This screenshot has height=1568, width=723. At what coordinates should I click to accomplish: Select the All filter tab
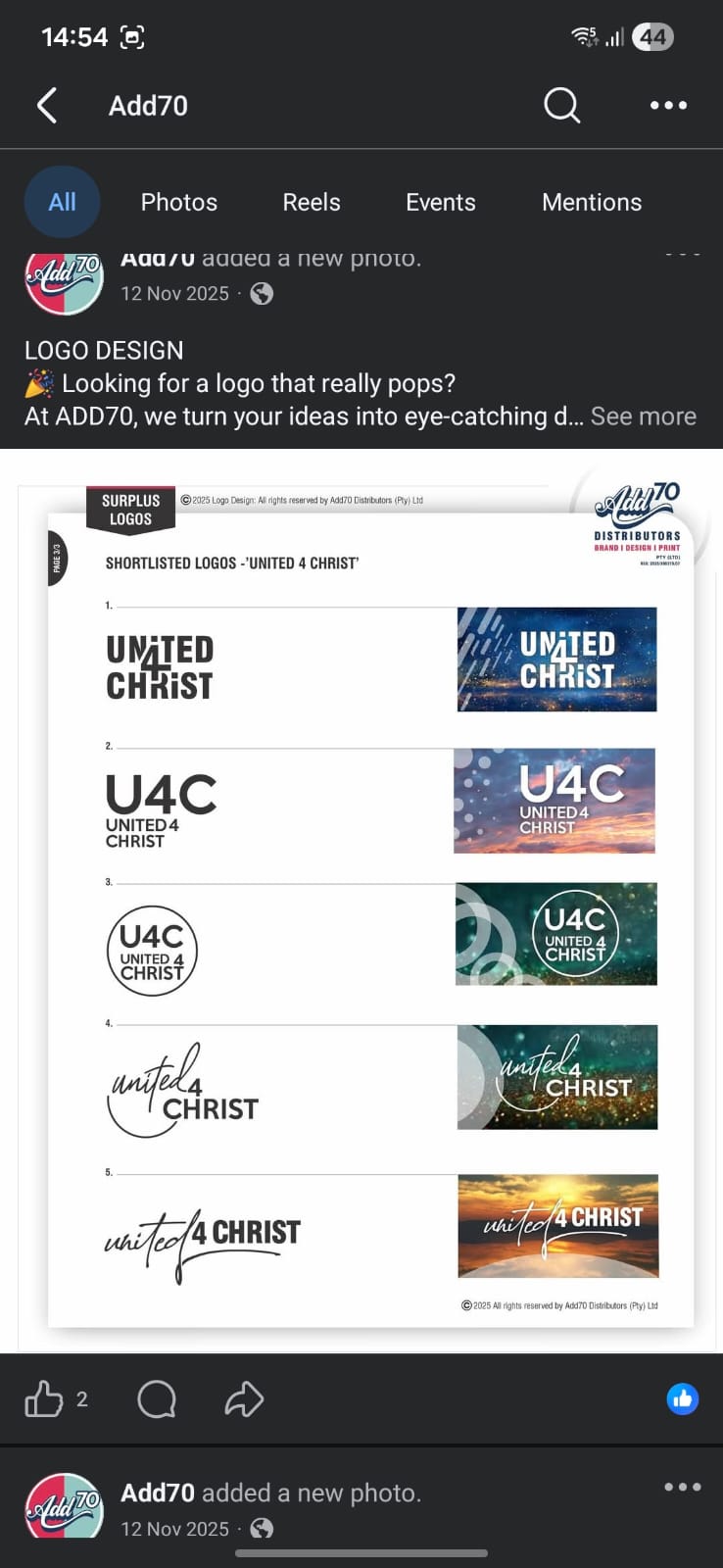(62, 202)
